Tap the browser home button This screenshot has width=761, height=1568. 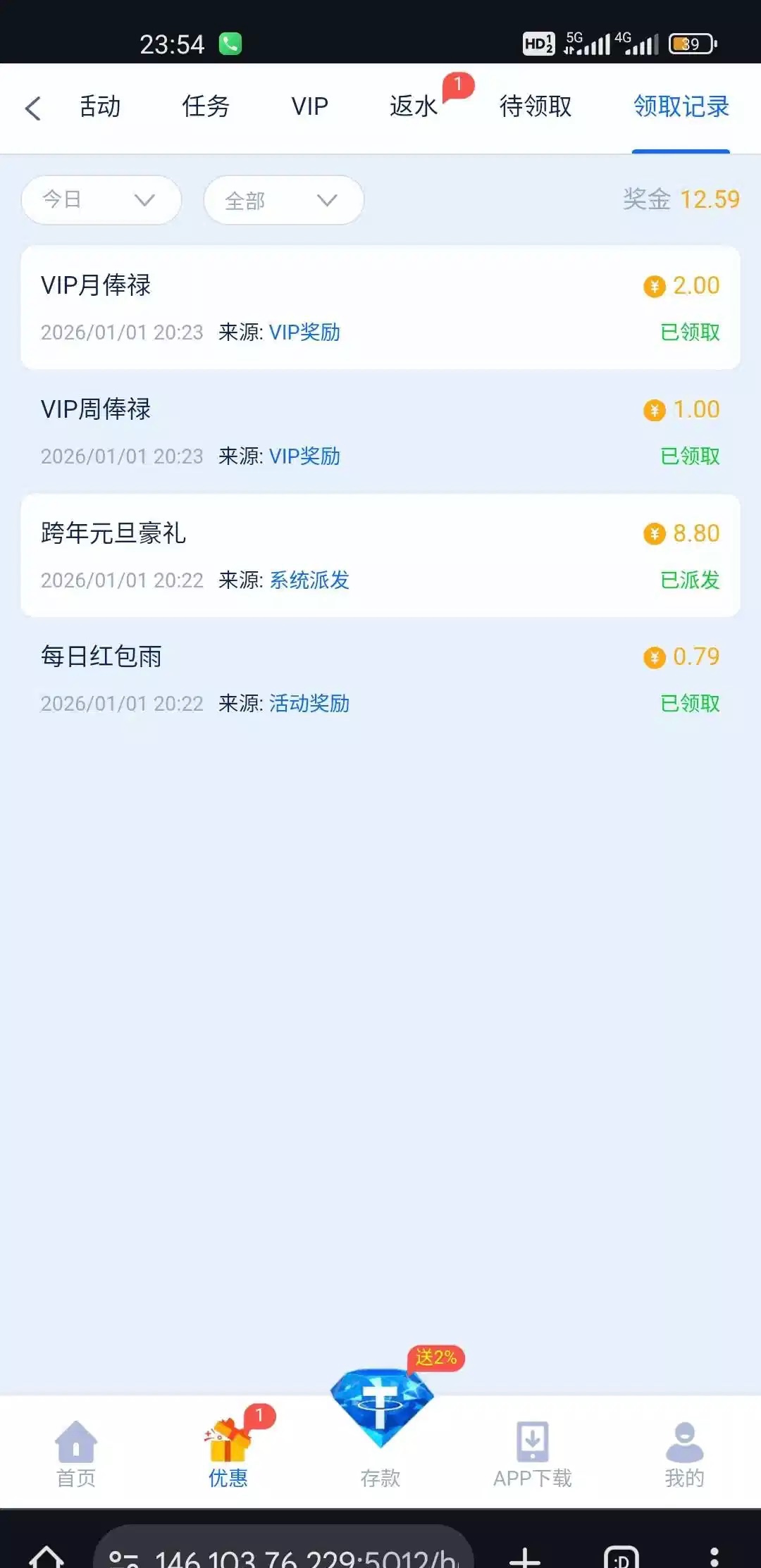coord(47,1555)
